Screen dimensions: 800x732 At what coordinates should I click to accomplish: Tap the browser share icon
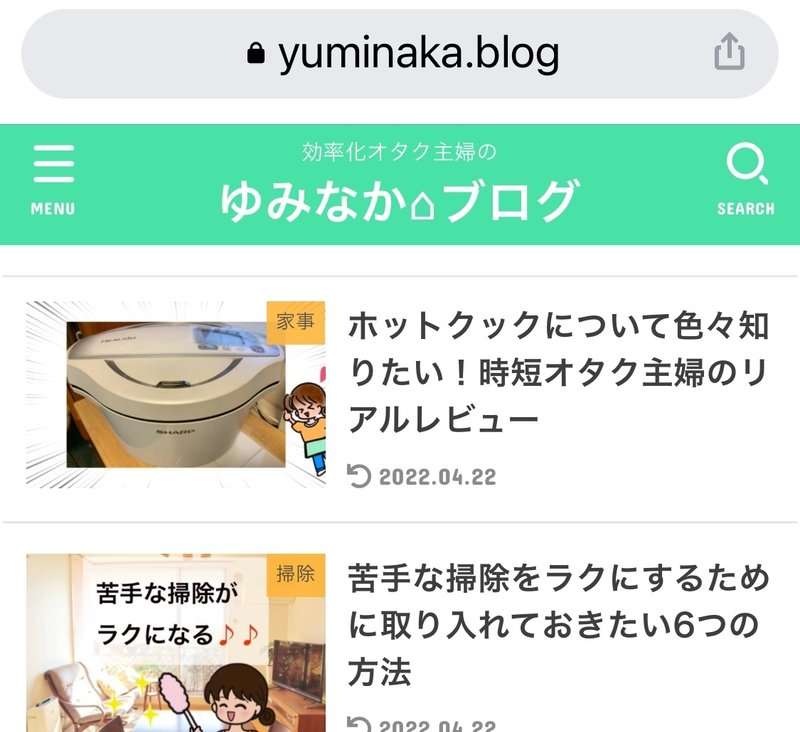tap(730, 53)
